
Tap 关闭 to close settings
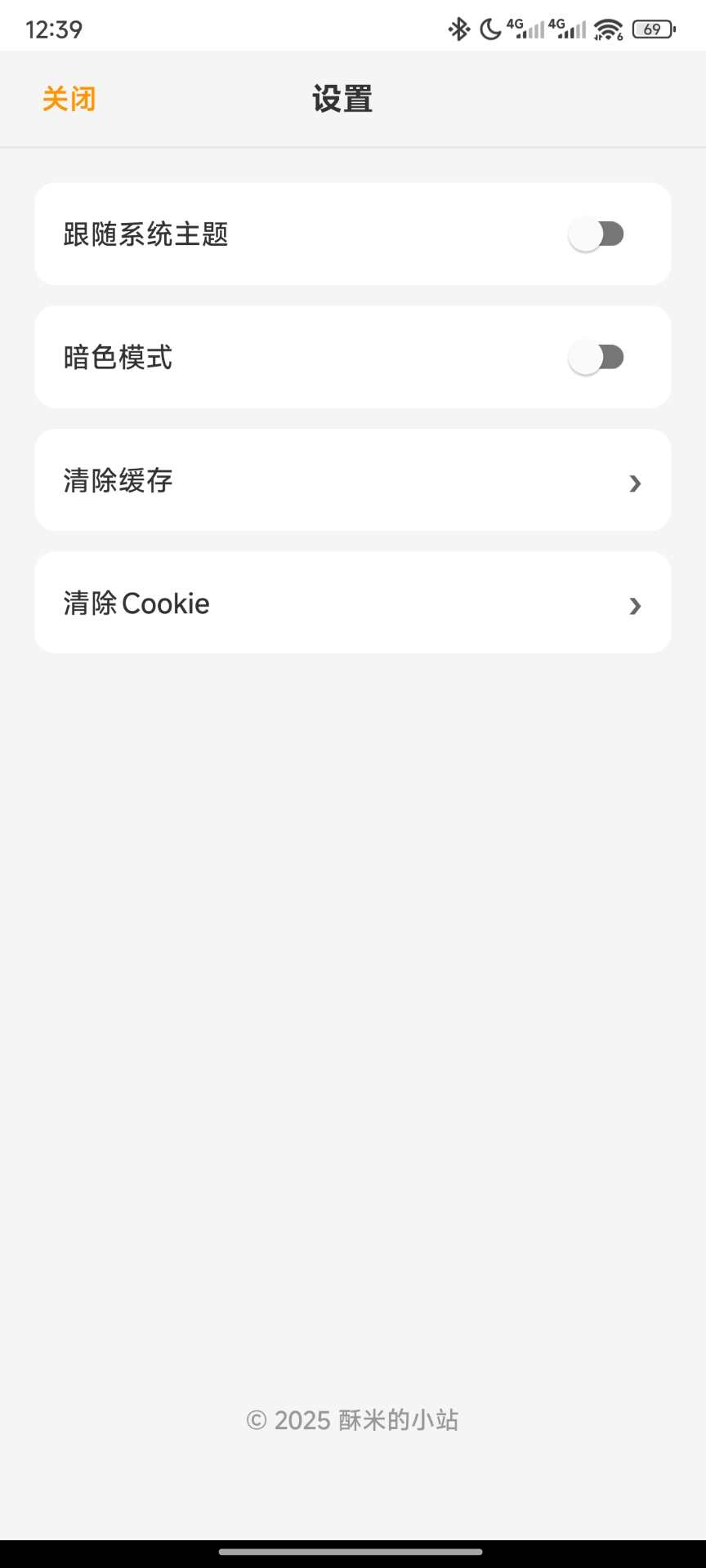pyautogui.click(x=69, y=100)
